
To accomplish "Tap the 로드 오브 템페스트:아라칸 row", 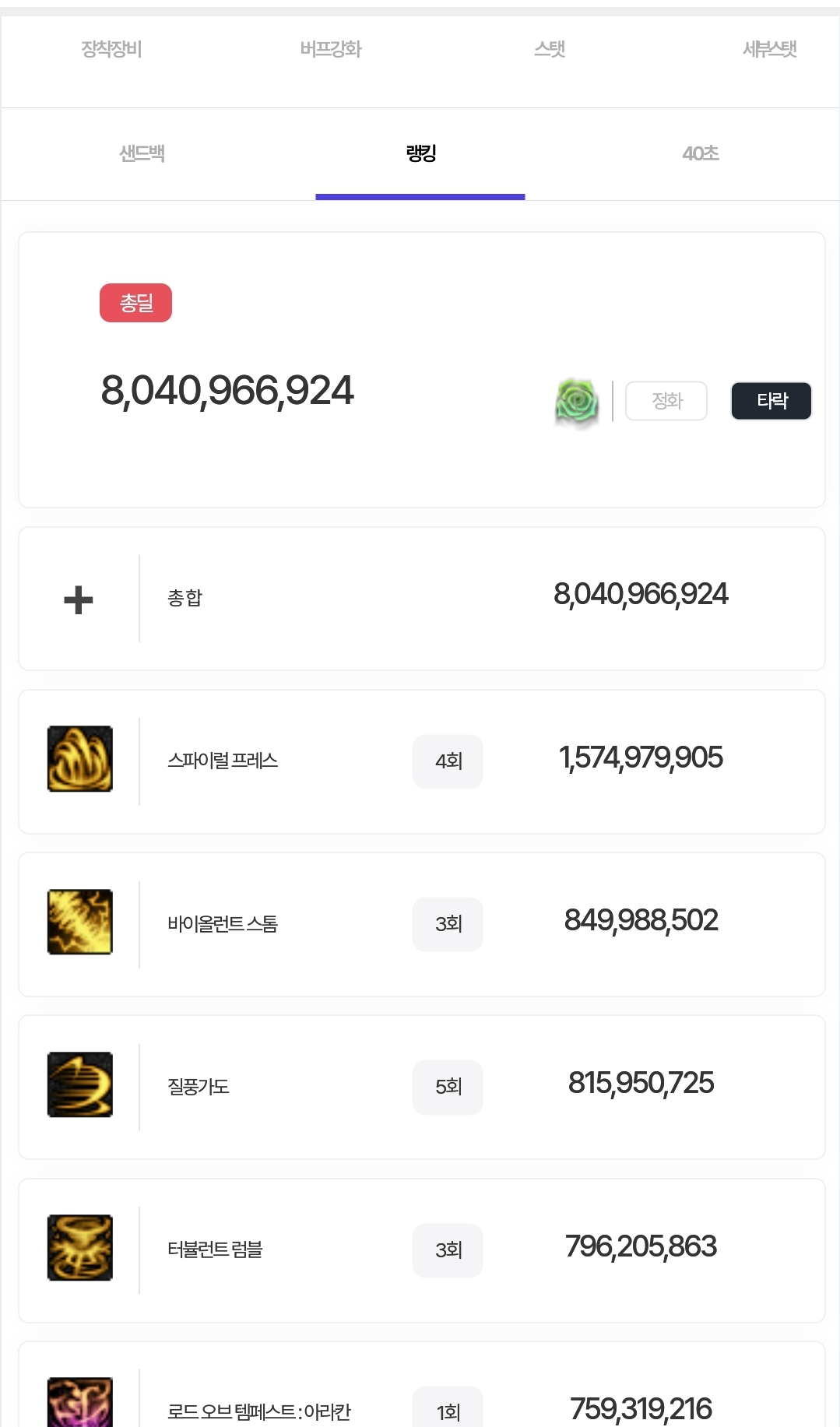I will [x=422, y=1384].
